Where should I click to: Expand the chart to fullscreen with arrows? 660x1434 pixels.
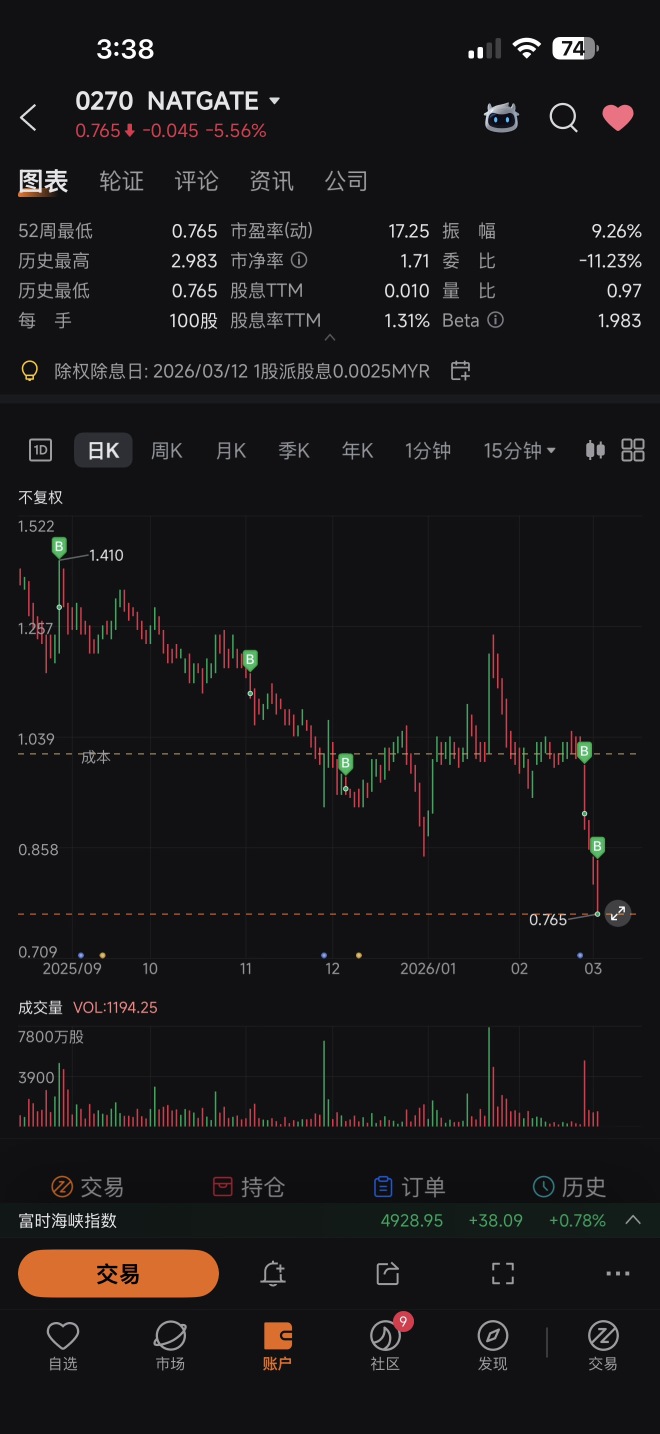point(618,913)
